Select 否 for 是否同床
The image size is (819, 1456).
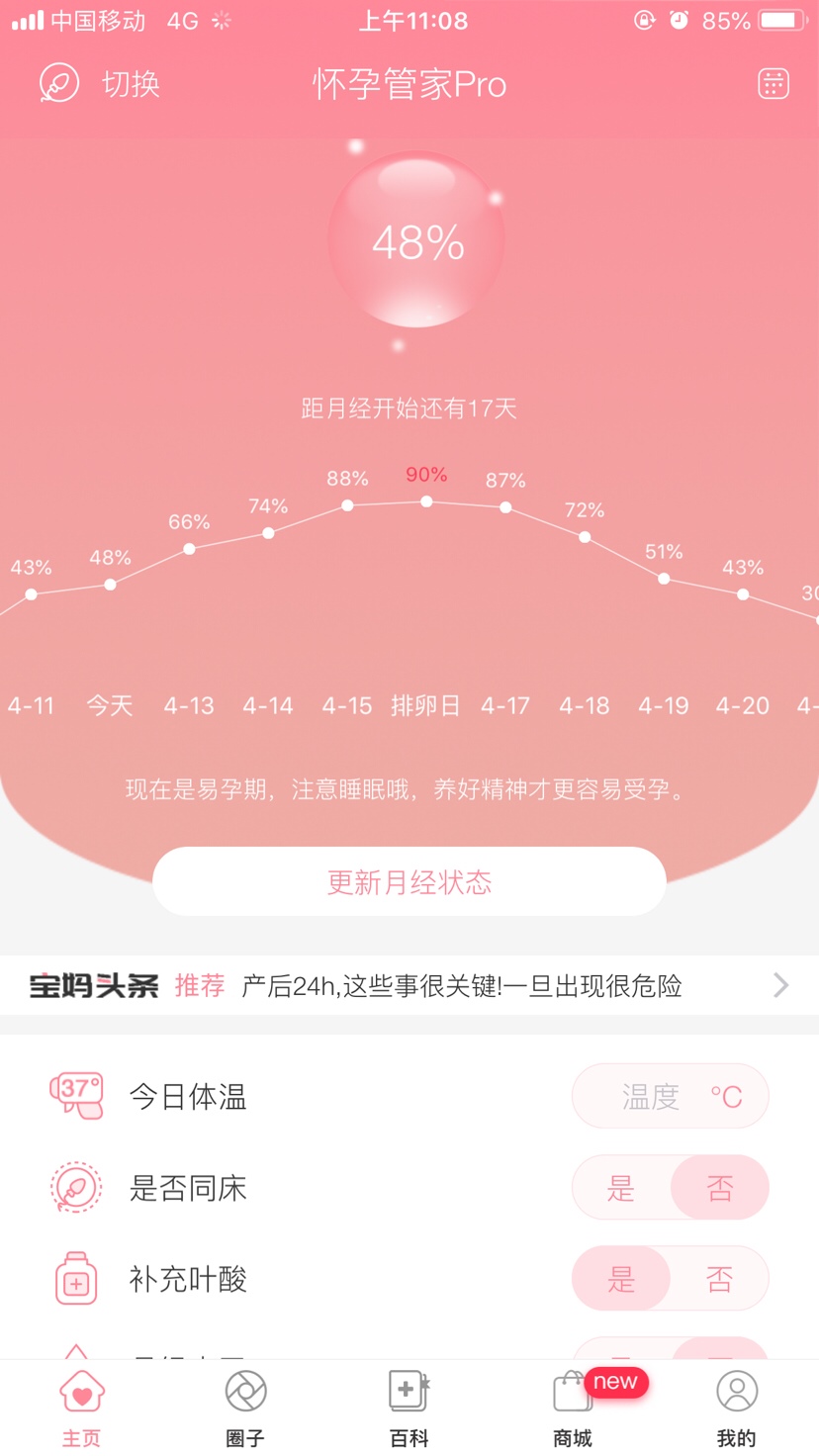[719, 1188]
